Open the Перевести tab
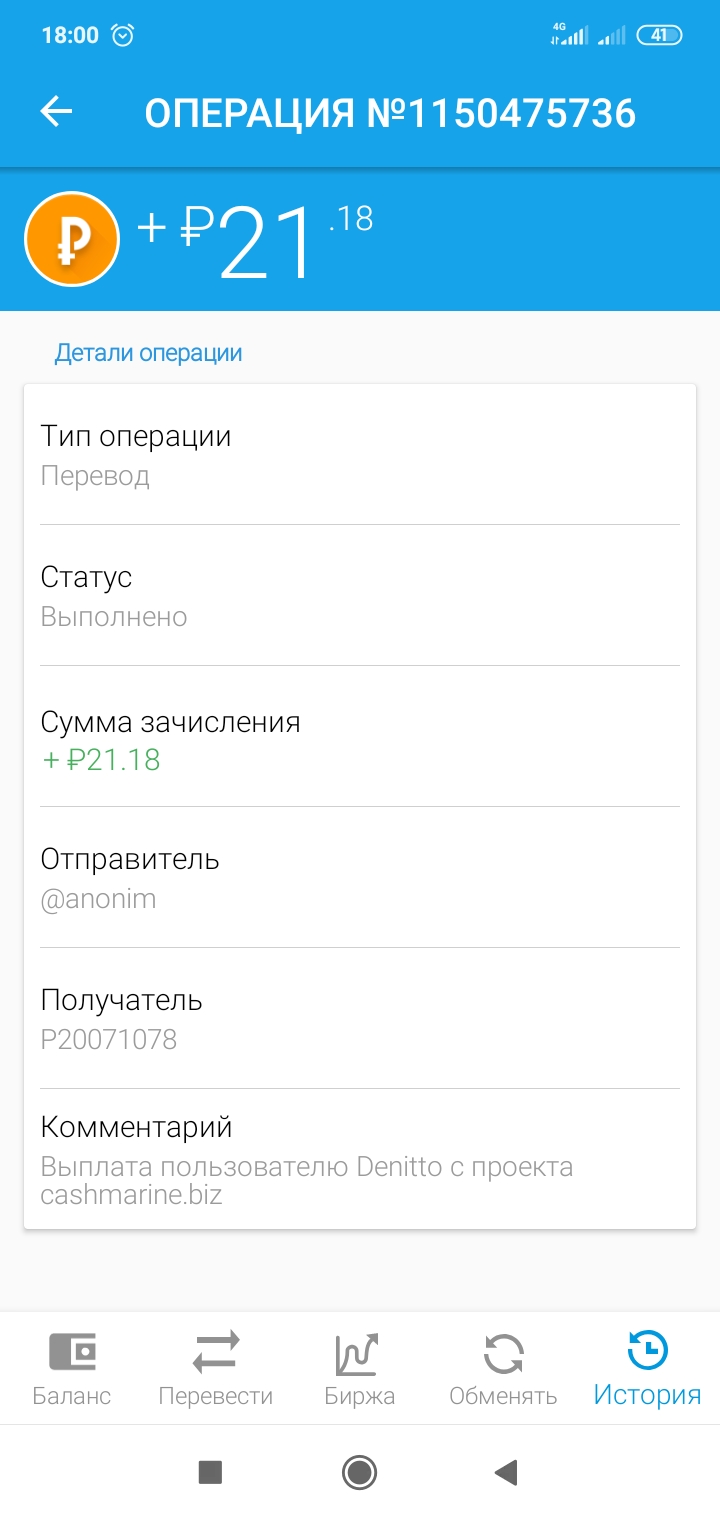The image size is (720, 1520). pos(216,1368)
